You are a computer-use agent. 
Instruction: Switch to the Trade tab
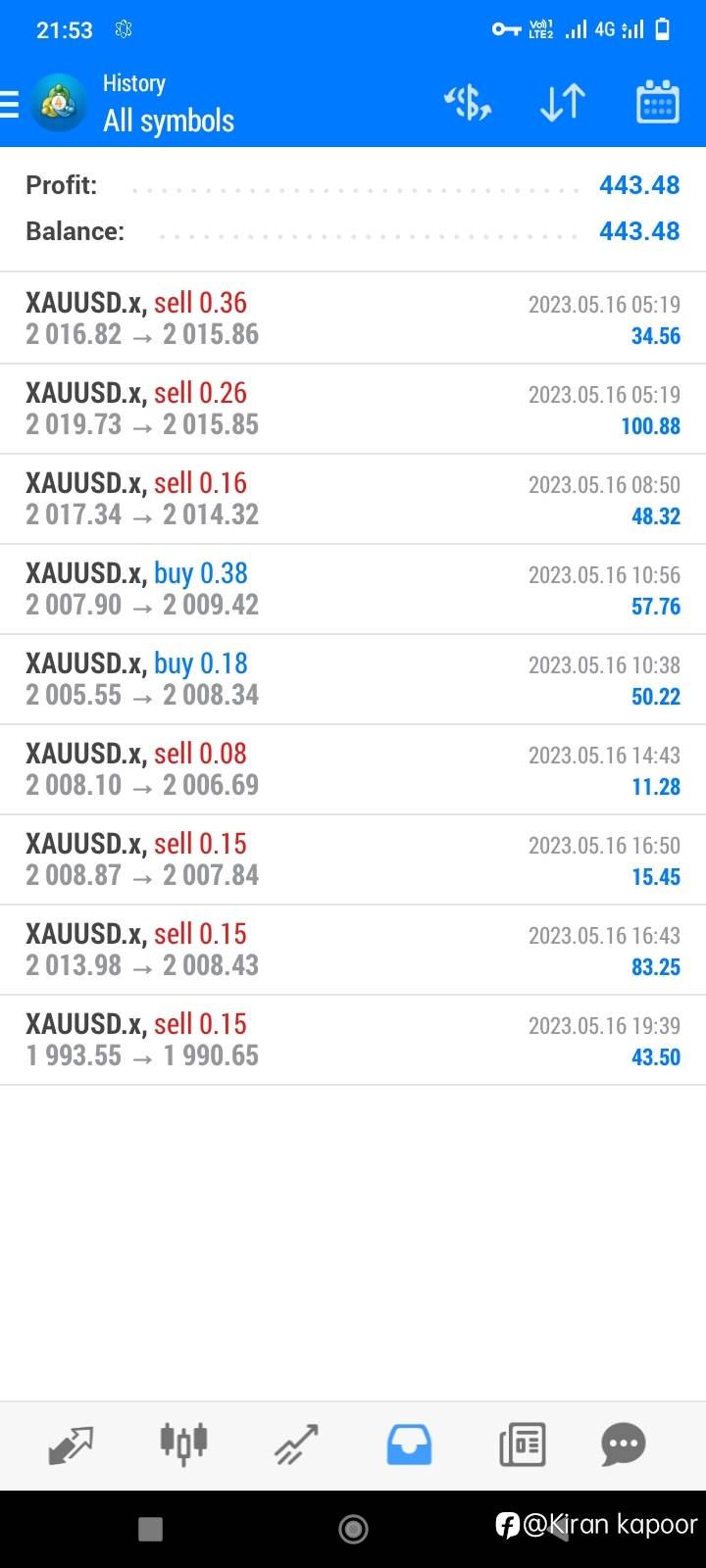tap(296, 1445)
